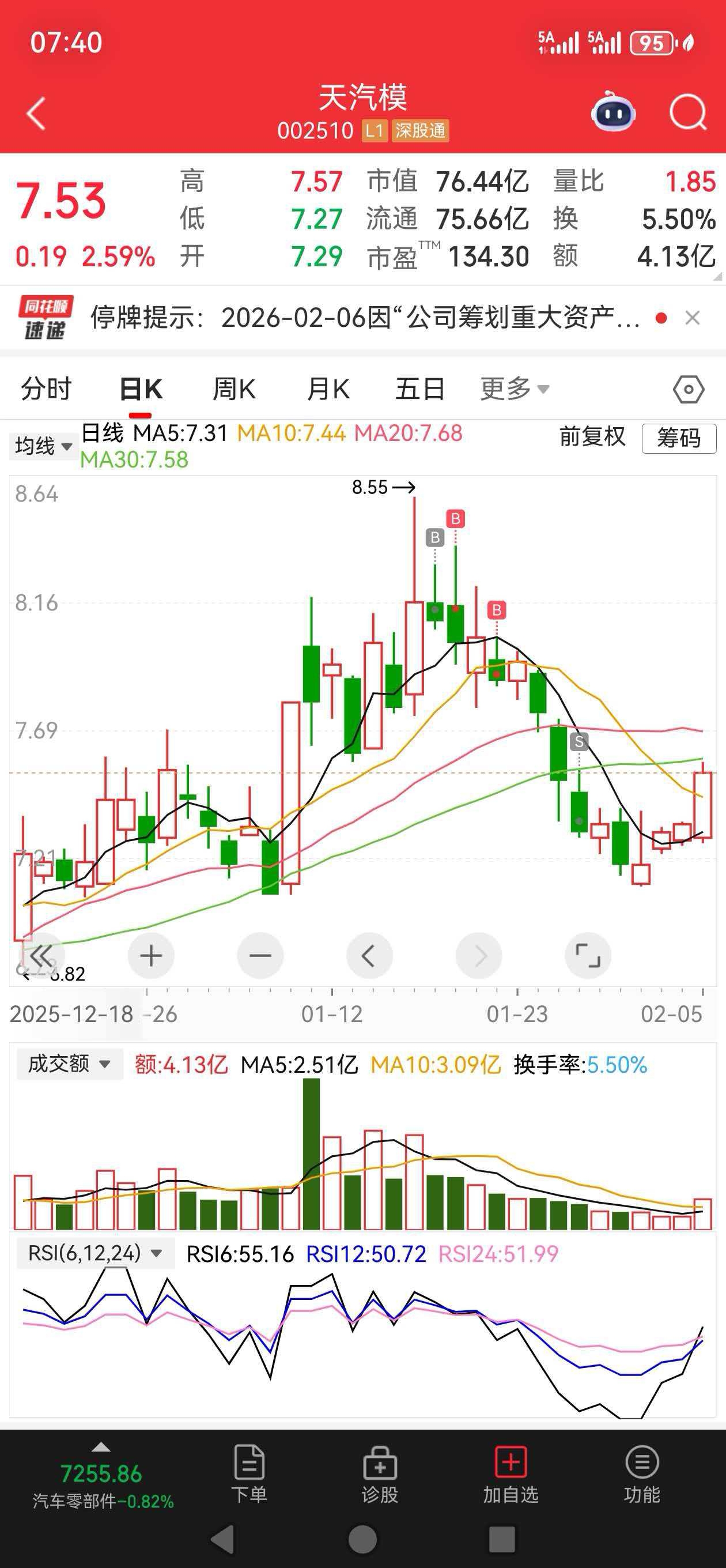Add stock to watchlist via 加自选

tap(511, 1473)
